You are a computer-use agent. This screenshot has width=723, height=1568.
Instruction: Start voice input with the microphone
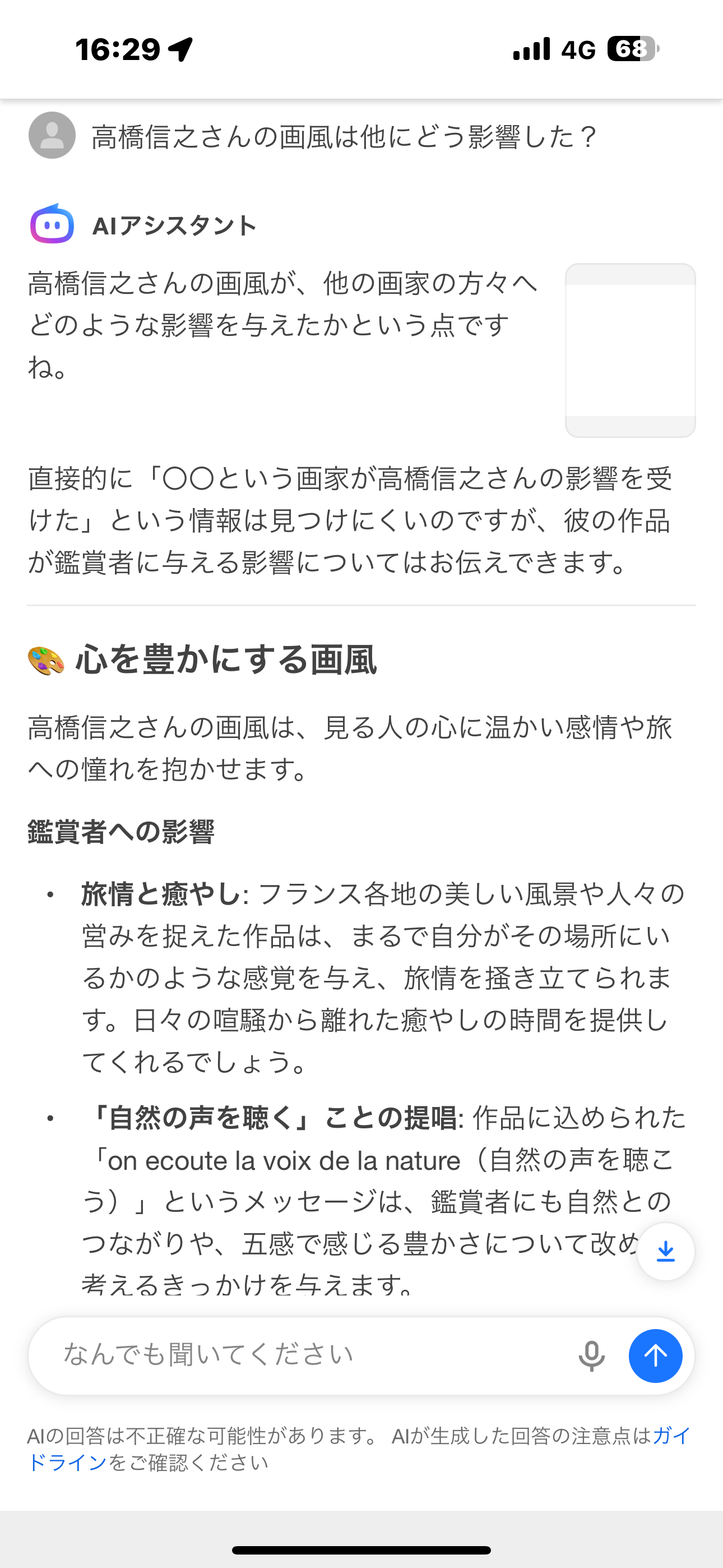coord(591,1355)
